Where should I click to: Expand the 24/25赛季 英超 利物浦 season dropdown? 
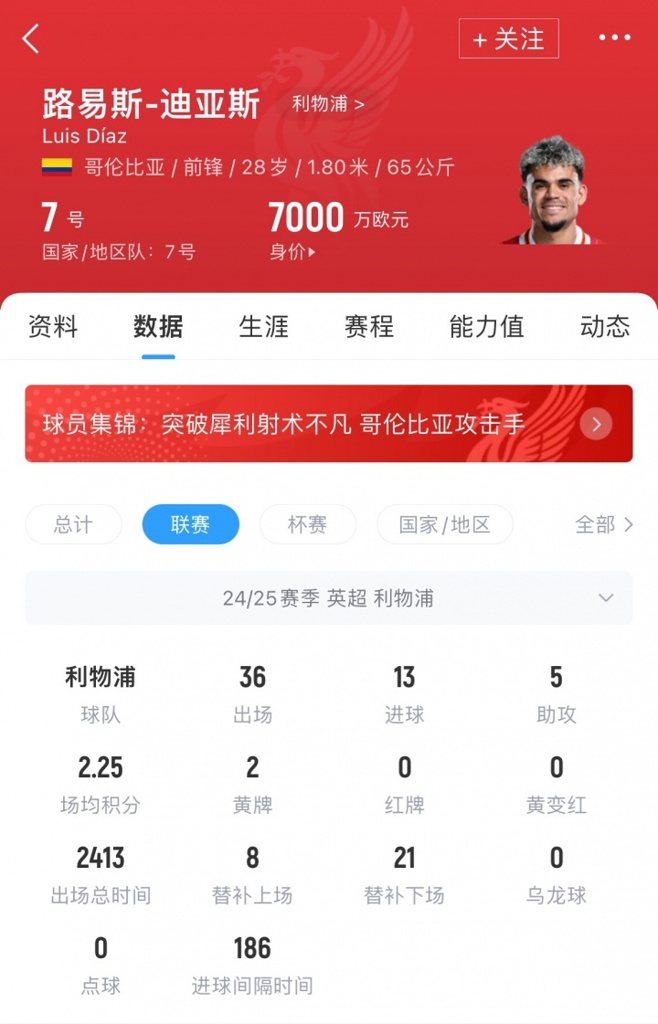329,598
